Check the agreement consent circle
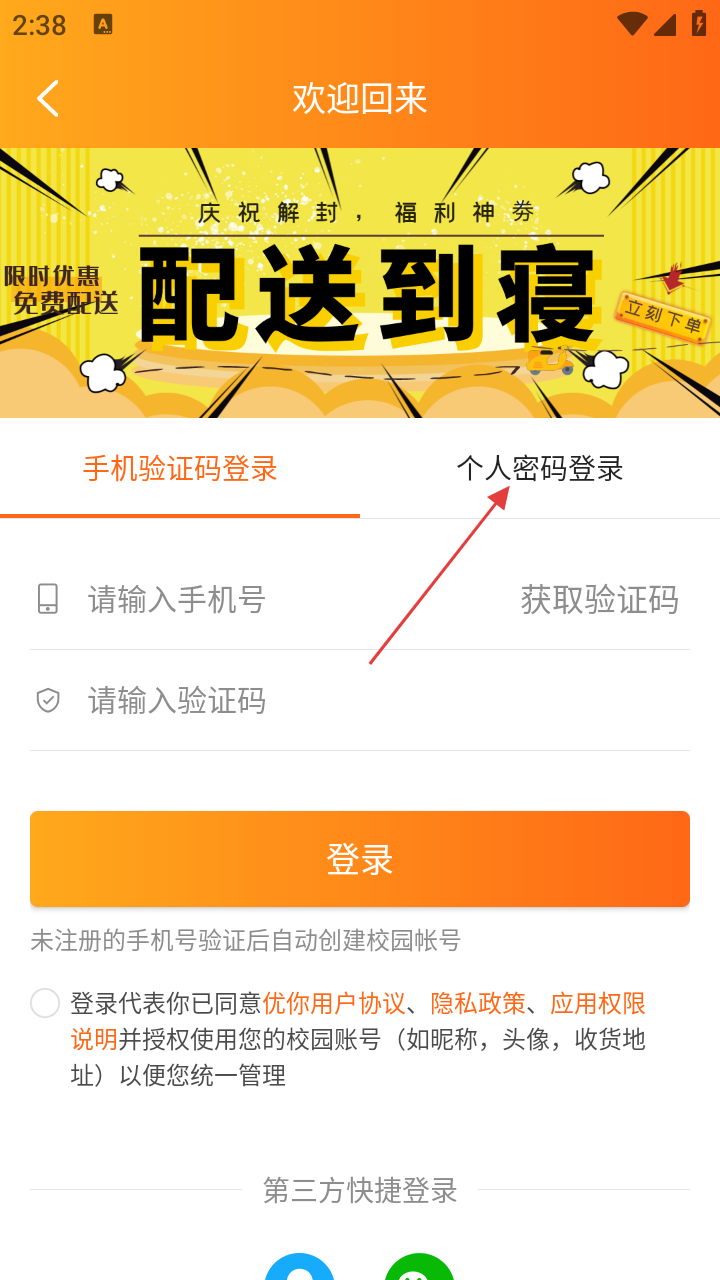Image resolution: width=720 pixels, height=1280 pixels. pos(45,1003)
